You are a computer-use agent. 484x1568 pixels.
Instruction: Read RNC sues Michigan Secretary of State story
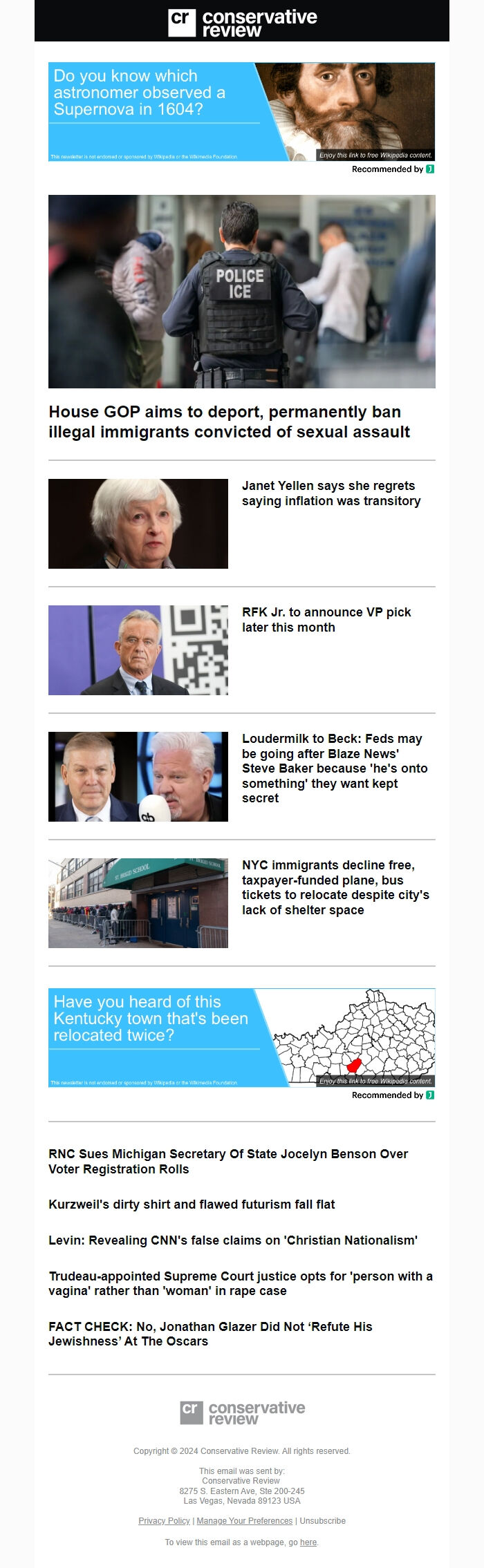coord(228,1161)
